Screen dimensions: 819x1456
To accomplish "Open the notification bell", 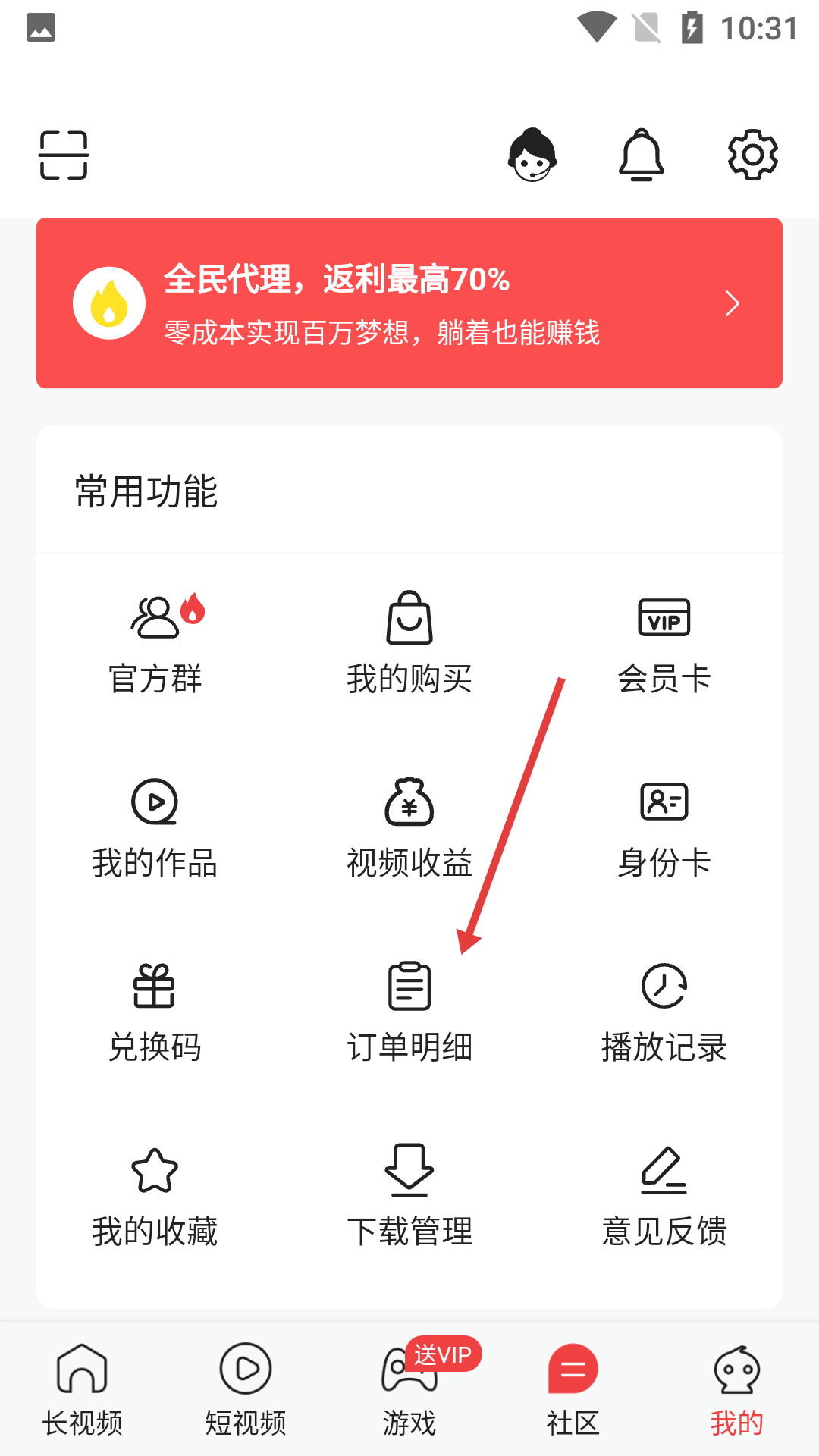I will (642, 154).
